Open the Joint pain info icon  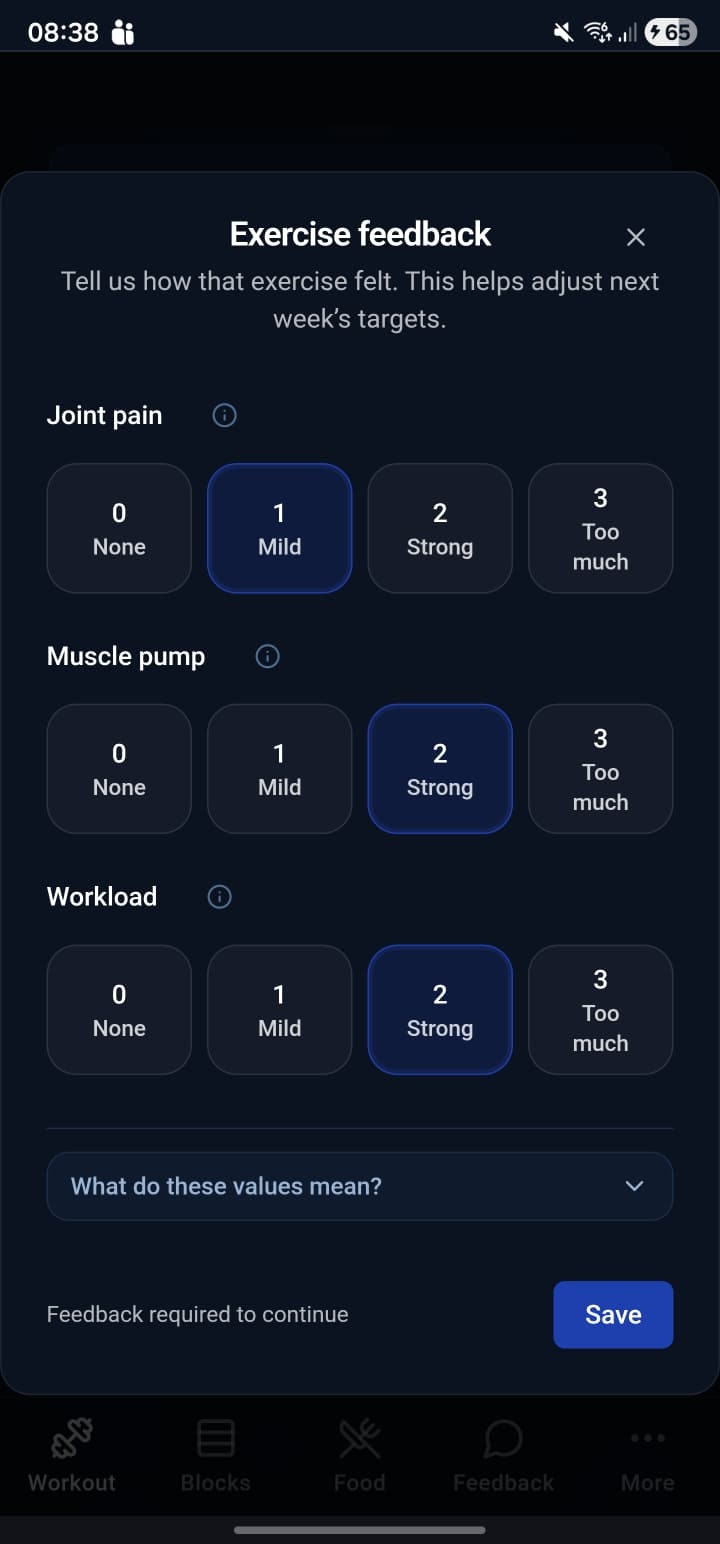(224, 415)
